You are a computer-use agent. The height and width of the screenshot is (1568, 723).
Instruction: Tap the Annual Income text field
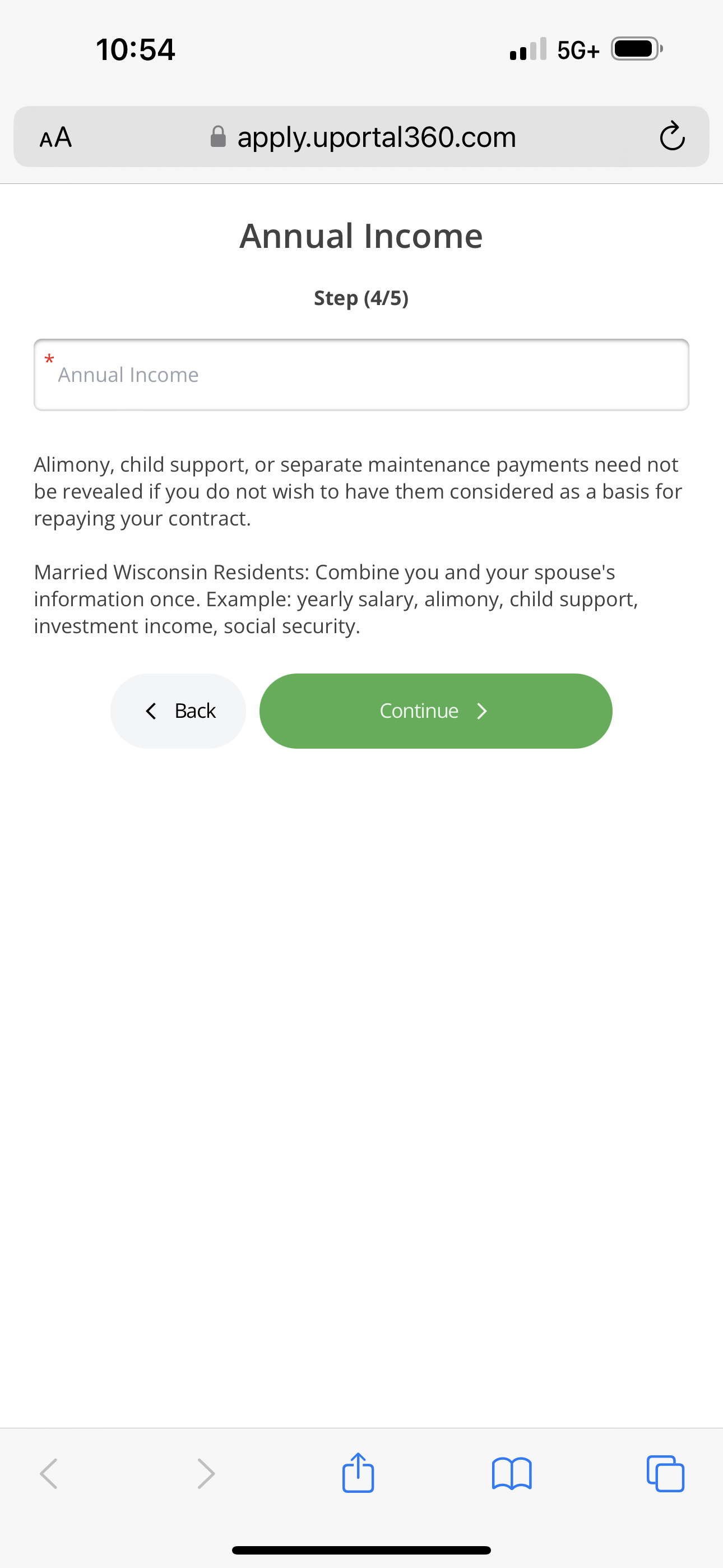click(x=361, y=375)
